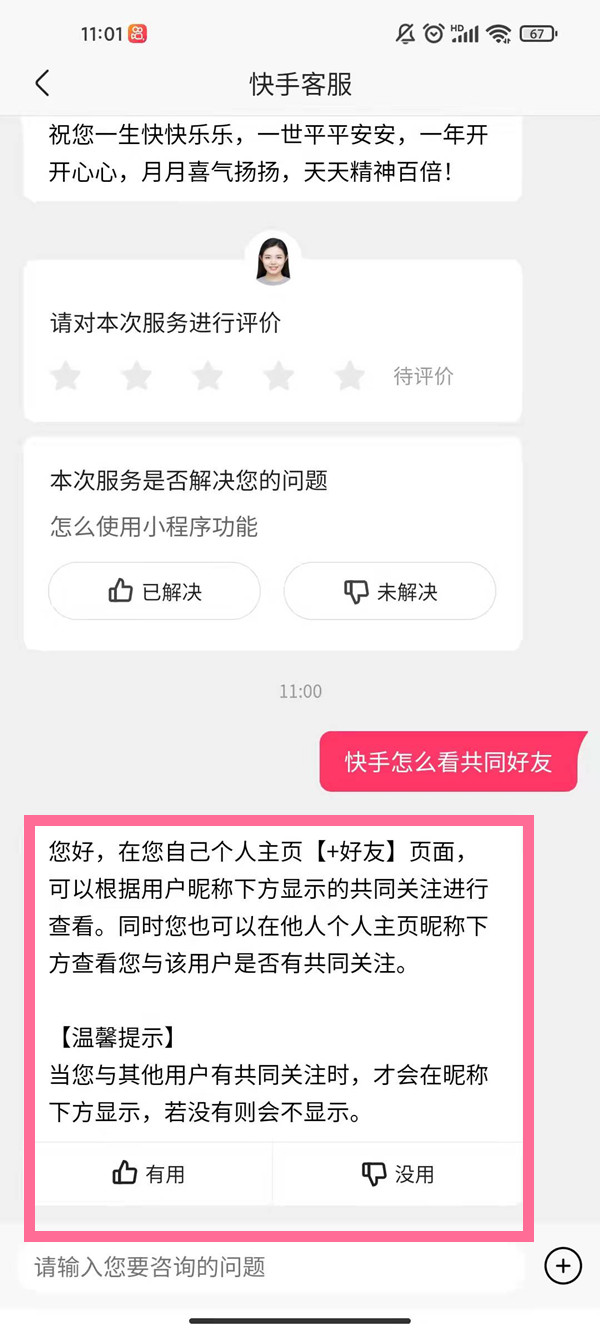Give the service three stars

208,376
